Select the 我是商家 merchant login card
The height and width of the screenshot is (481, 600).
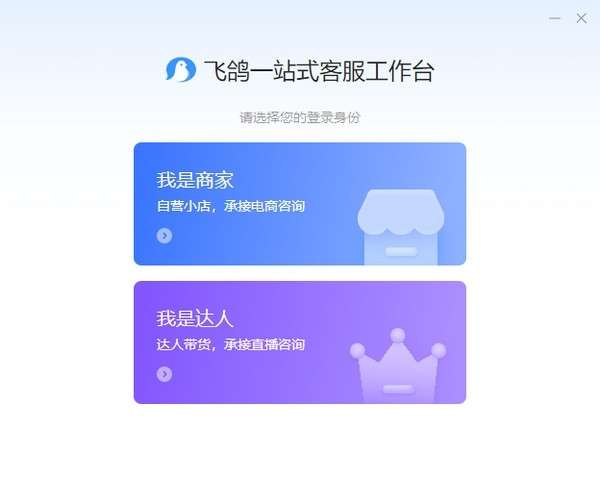tap(299, 204)
